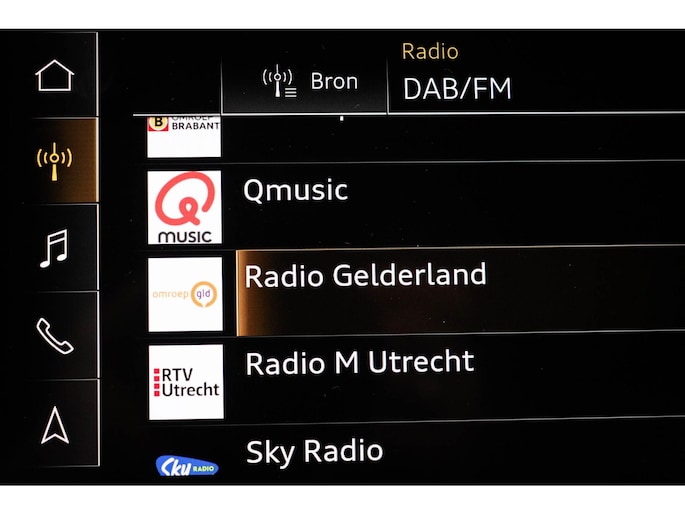This screenshot has height=514, width=685.
Task: Go to the home screen
Action: (54, 76)
